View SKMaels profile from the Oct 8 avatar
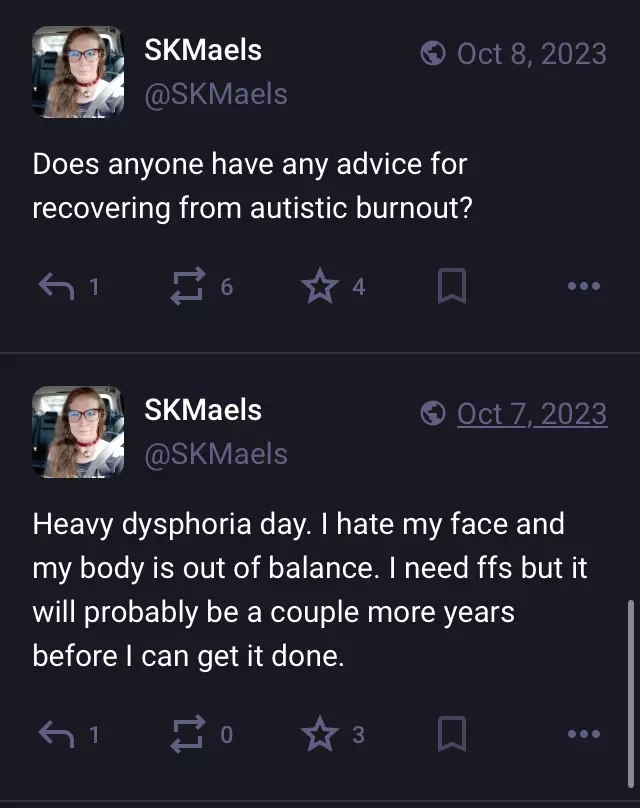Screen dimensions: 640x808 78,72
